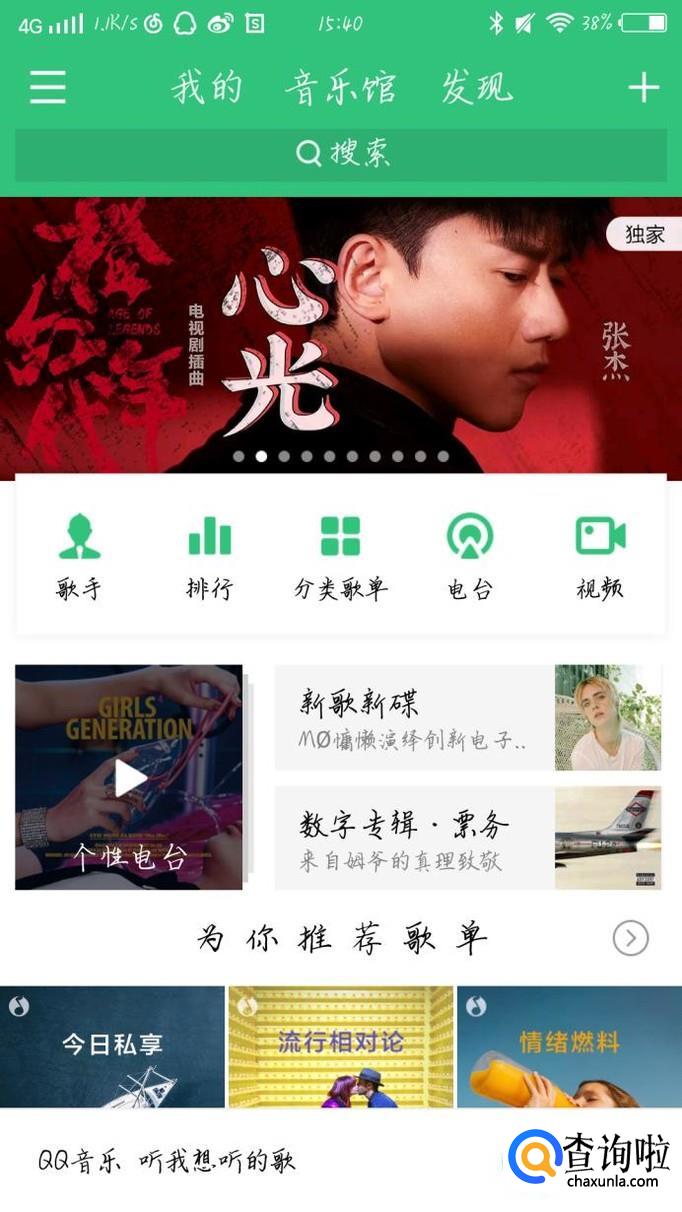Open the mini player bar showing QQ音乐 听我想听的歌
This screenshot has height=1212, width=682.
pyautogui.click(x=341, y=1160)
